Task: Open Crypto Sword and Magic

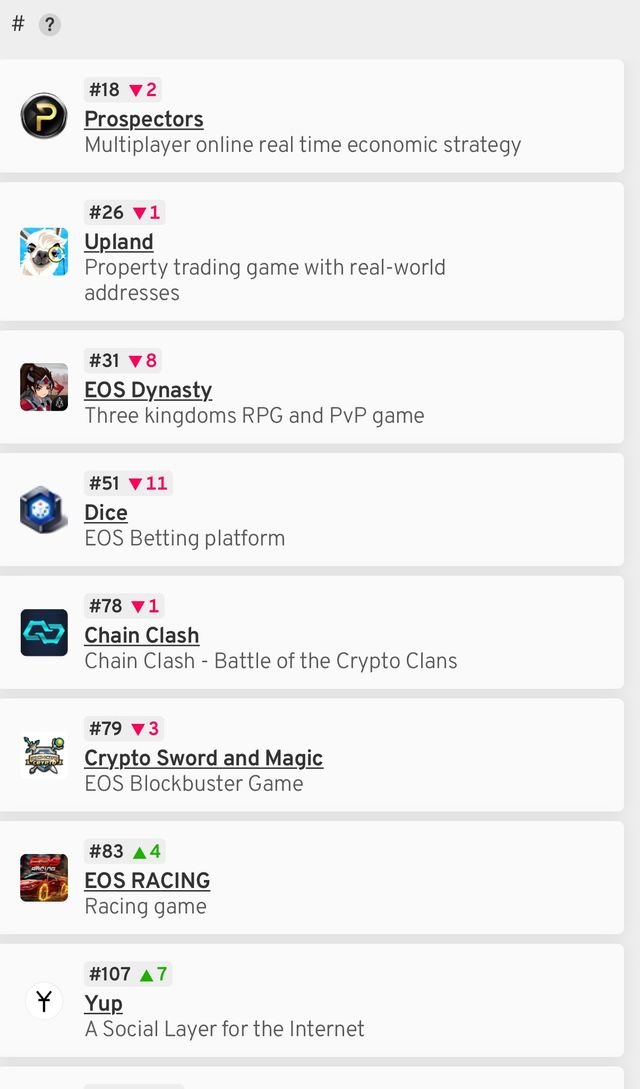Action: pyautogui.click(x=203, y=758)
